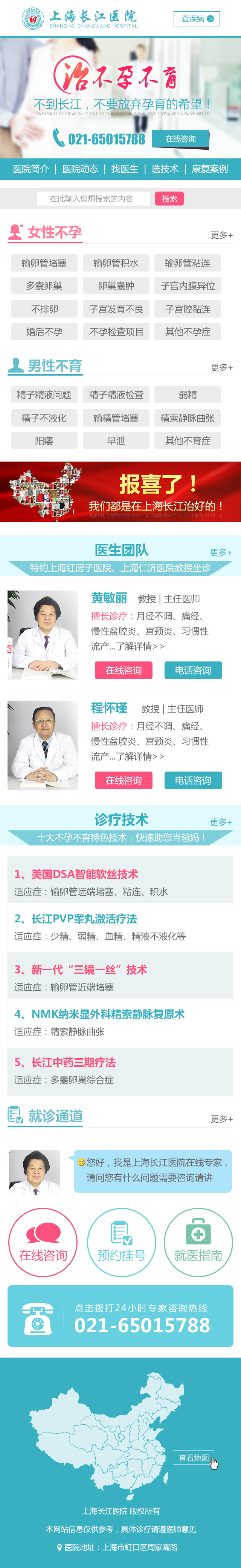241x1568 pixels.
Task: Open the 医院简介 navigation item
Action: pos(31,169)
